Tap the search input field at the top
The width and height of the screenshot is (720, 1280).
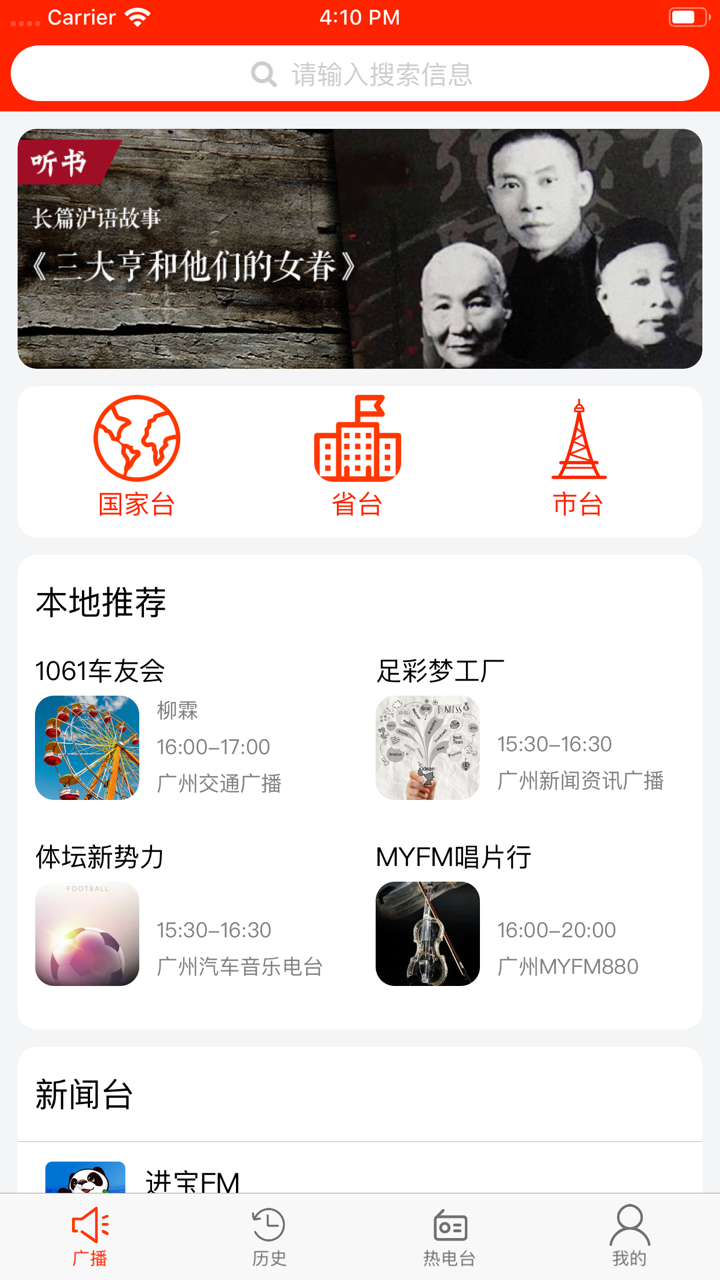[x=400, y=73]
